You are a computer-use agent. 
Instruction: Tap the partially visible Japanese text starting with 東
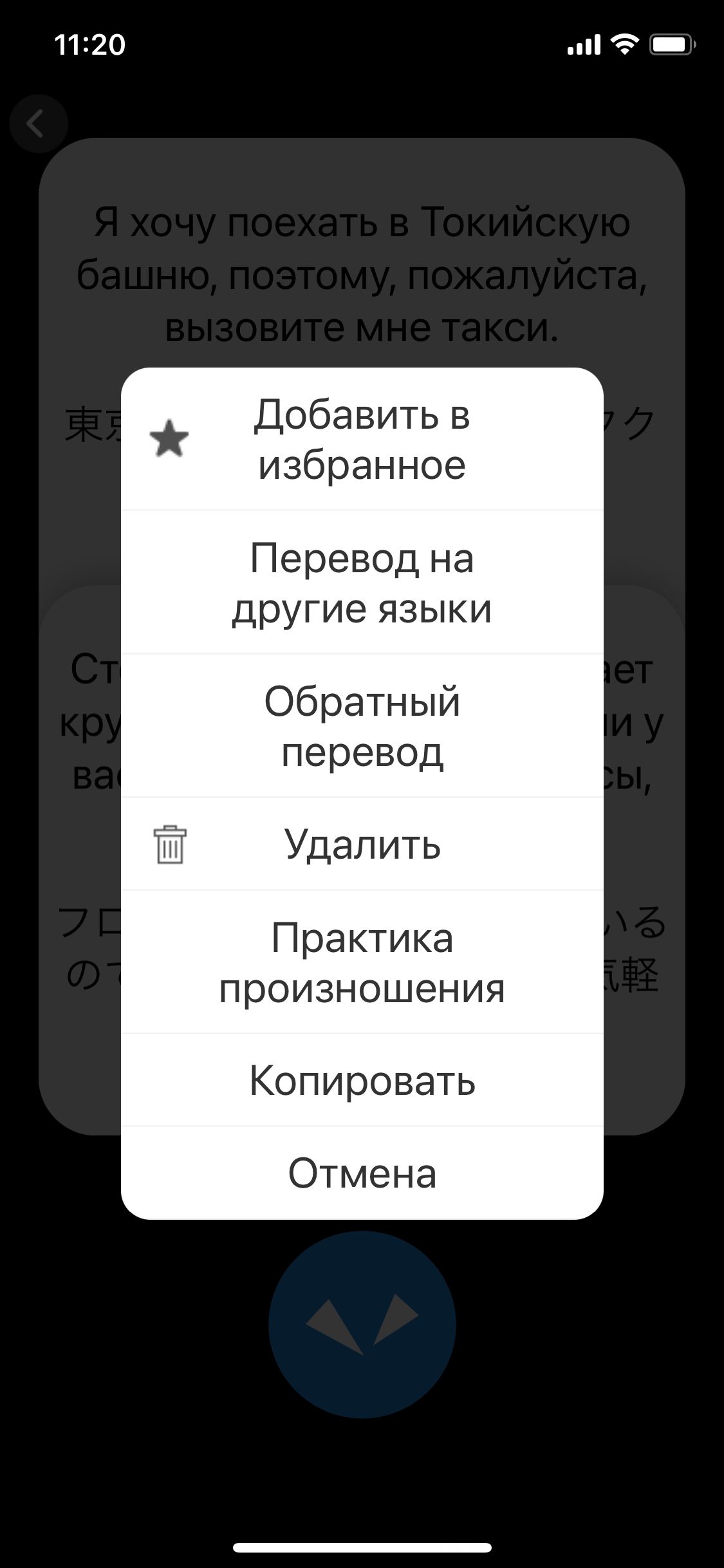tap(77, 425)
